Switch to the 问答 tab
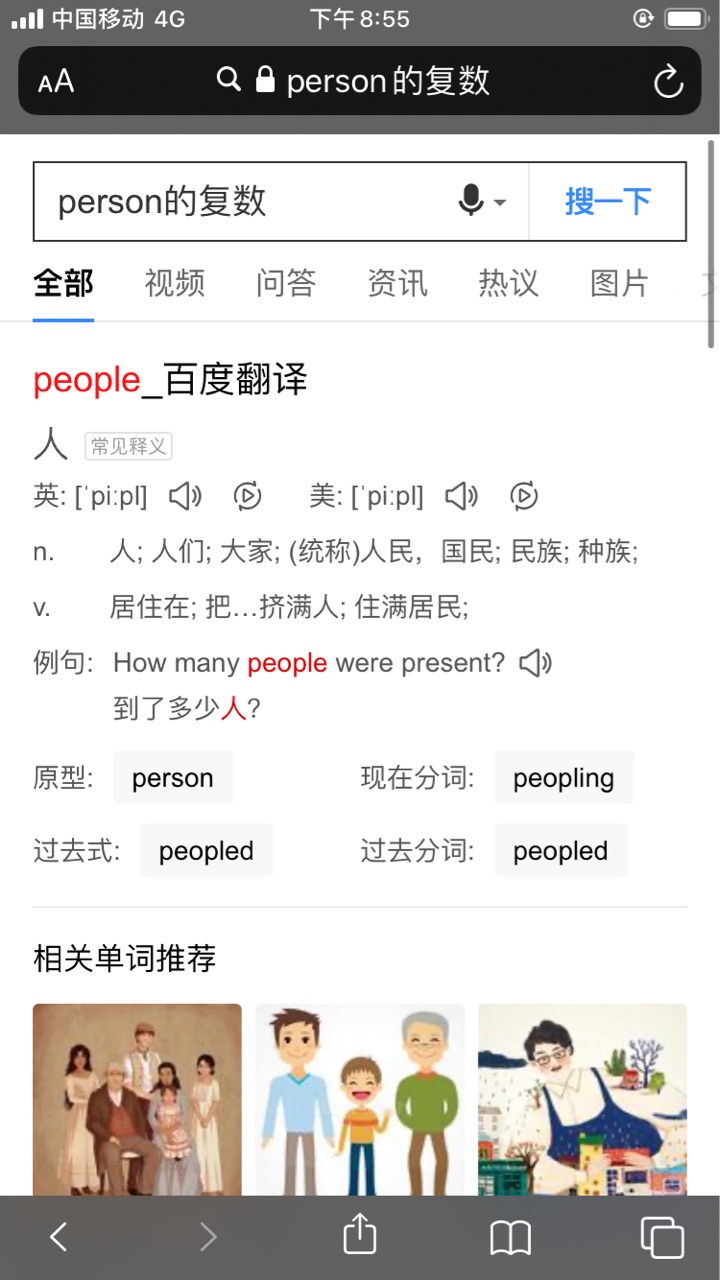 click(x=286, y=284)
